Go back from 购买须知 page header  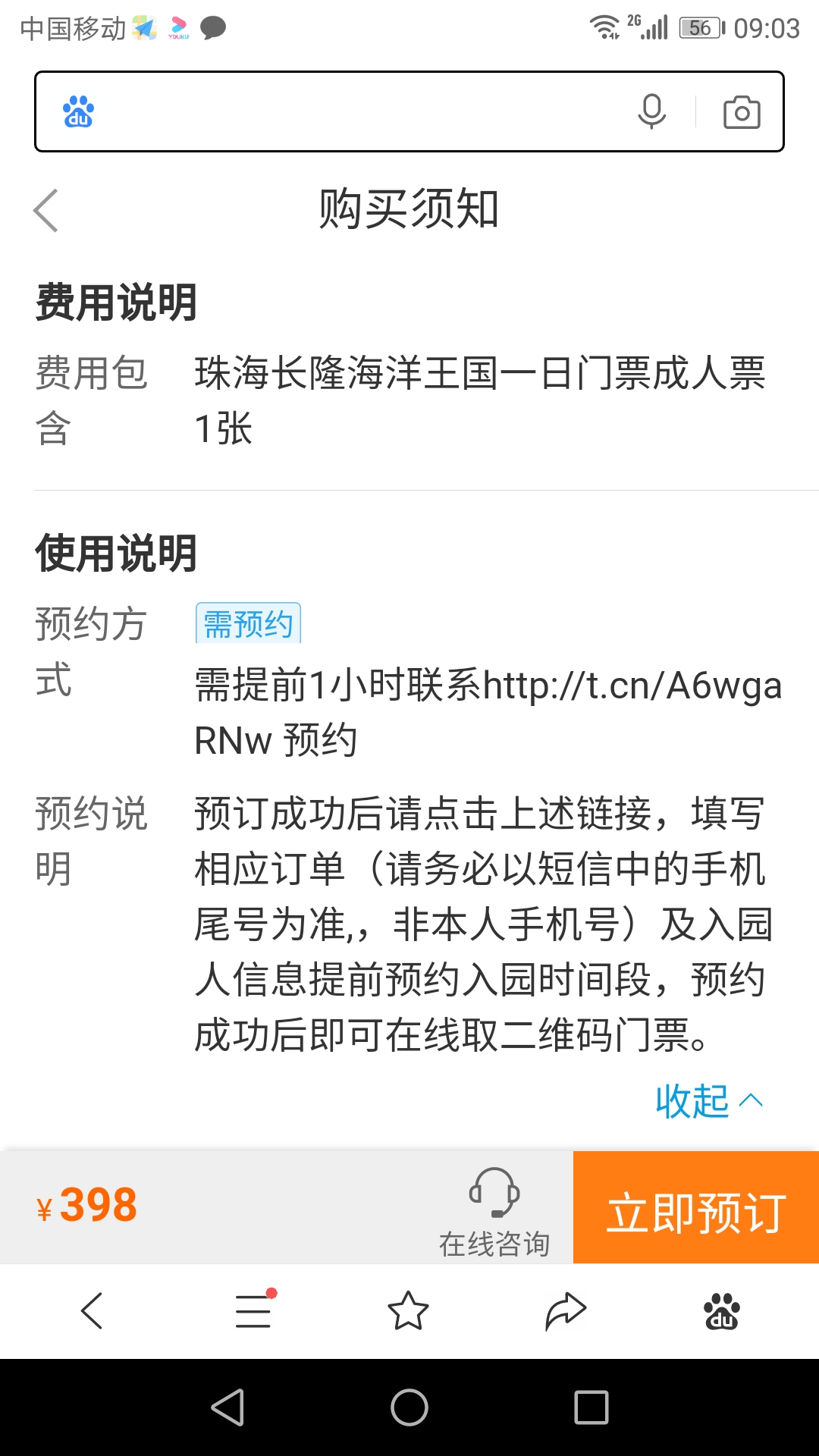pyautogui.click(x=45, y=210)
